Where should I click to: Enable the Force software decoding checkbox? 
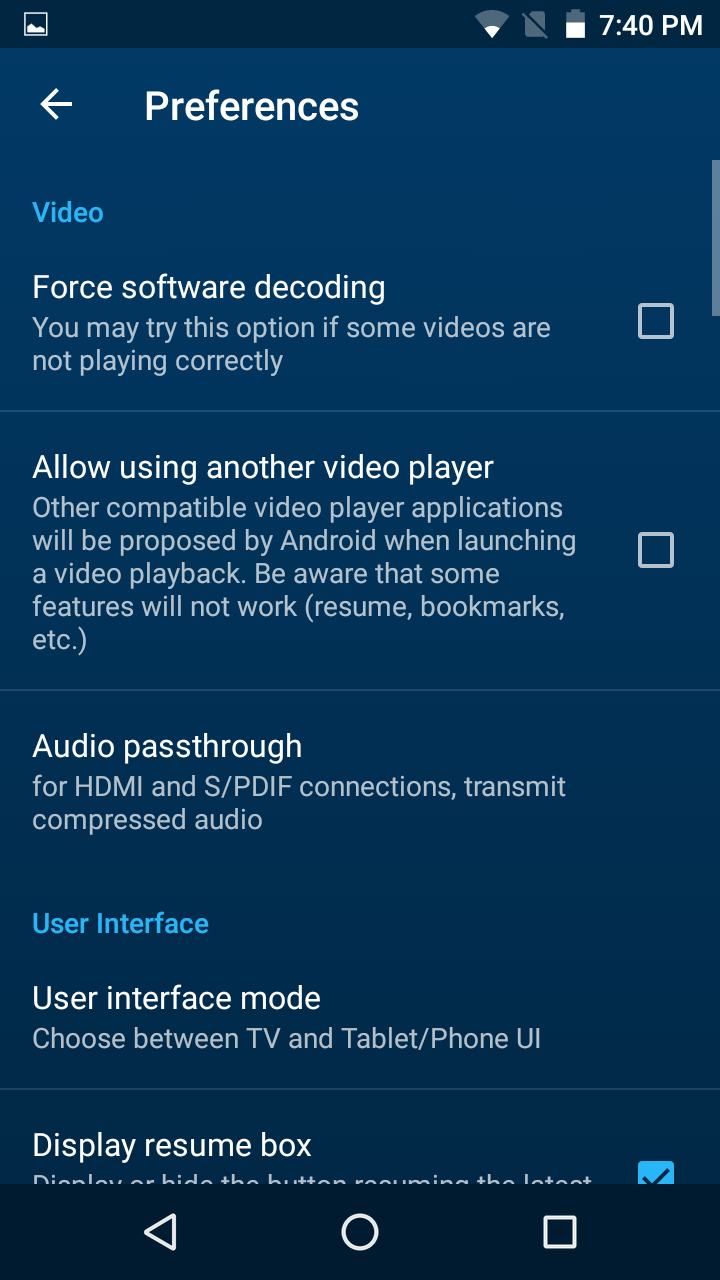(656, 321)
